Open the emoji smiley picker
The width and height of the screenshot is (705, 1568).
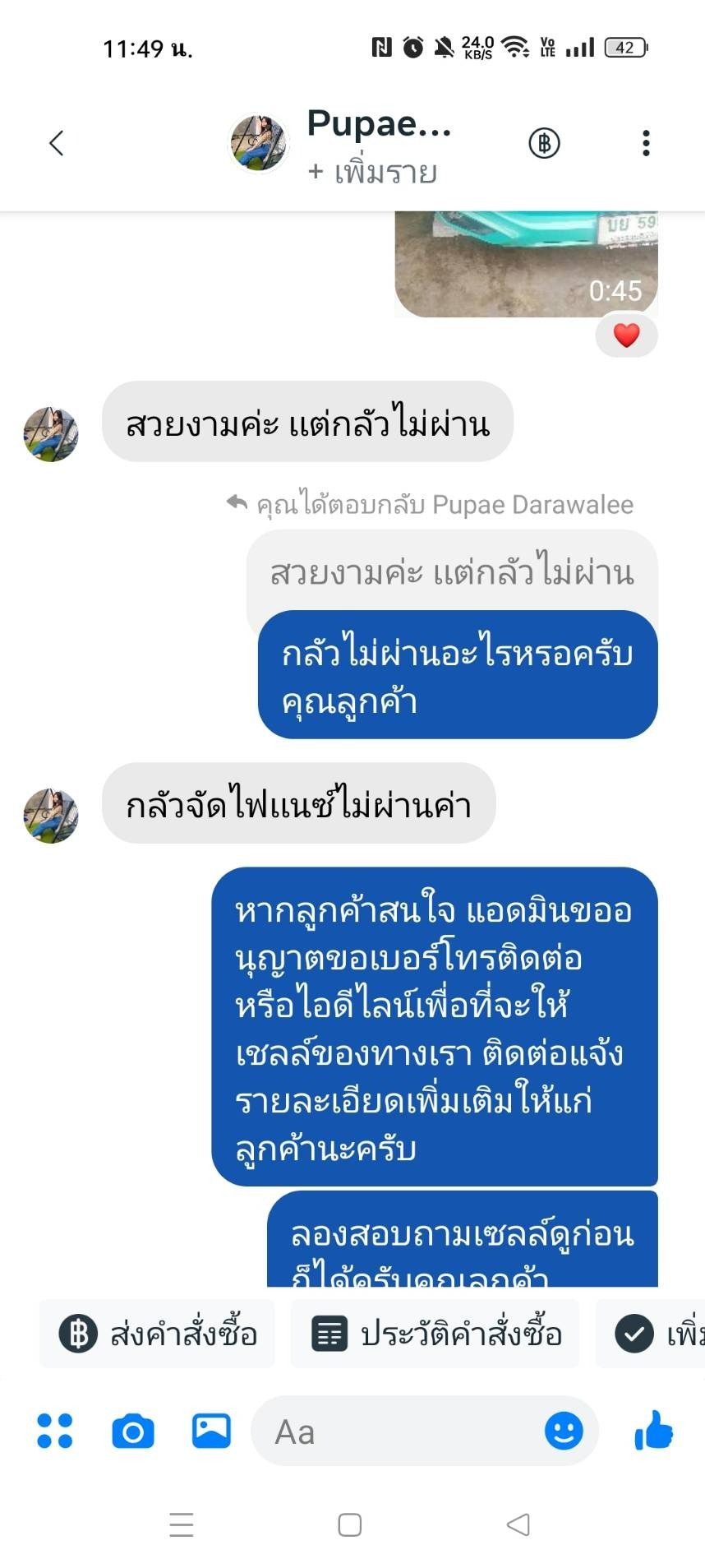pos(564,1432)
